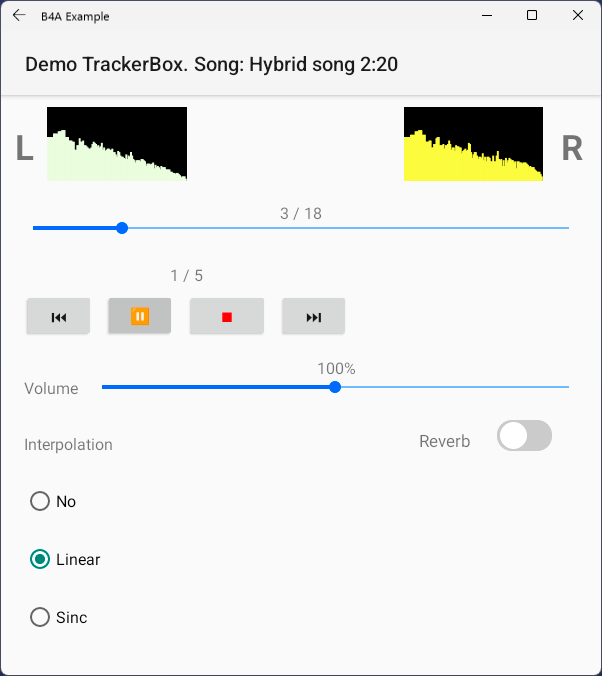Tap the Volume slider track
Image resolution: width=602 pixels, height=676 pixels.
click(x=450, y=387)
